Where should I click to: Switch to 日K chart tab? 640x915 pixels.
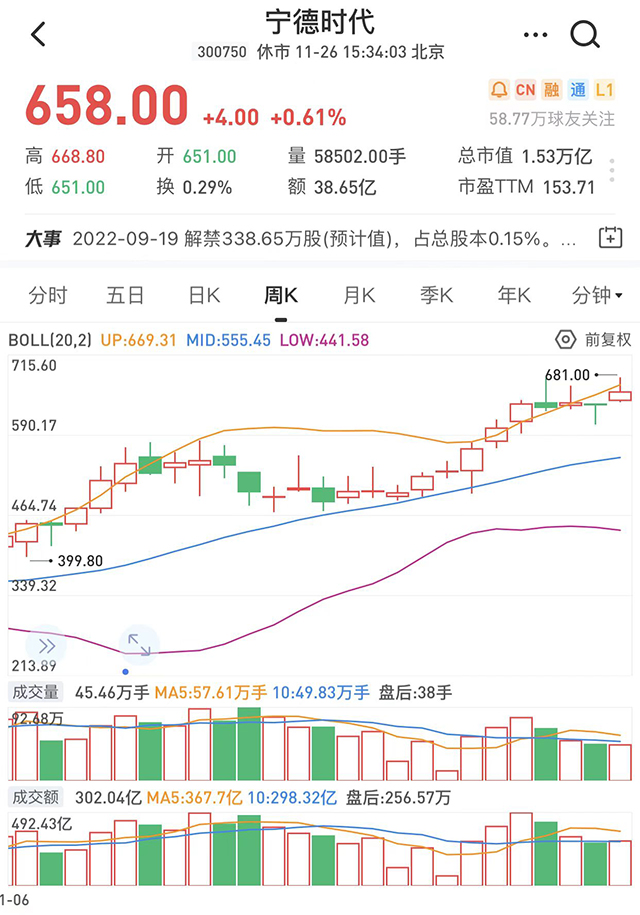[x=204, y=295]
